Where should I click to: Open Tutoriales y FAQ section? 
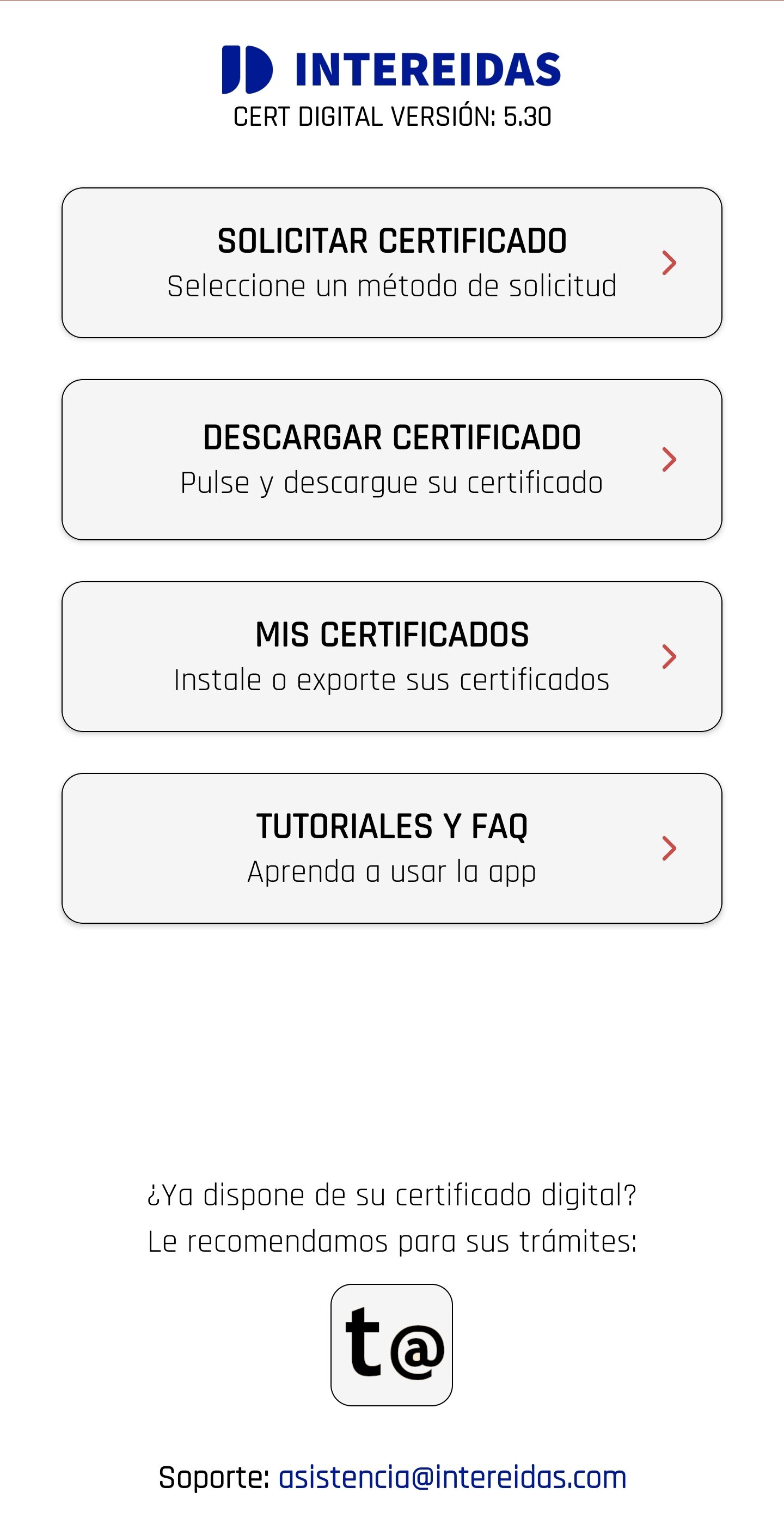391,848
